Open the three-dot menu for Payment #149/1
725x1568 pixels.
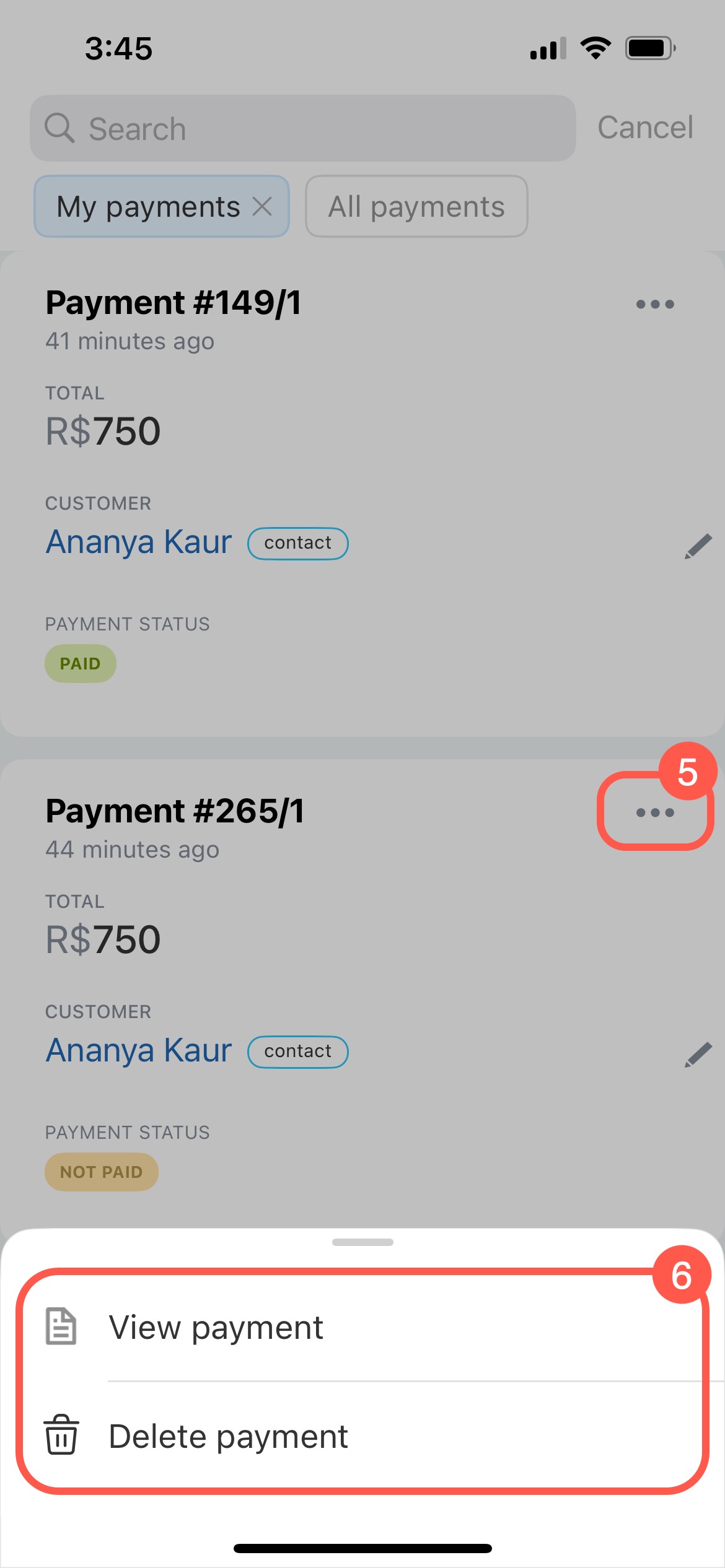click(x=655, y=304)
